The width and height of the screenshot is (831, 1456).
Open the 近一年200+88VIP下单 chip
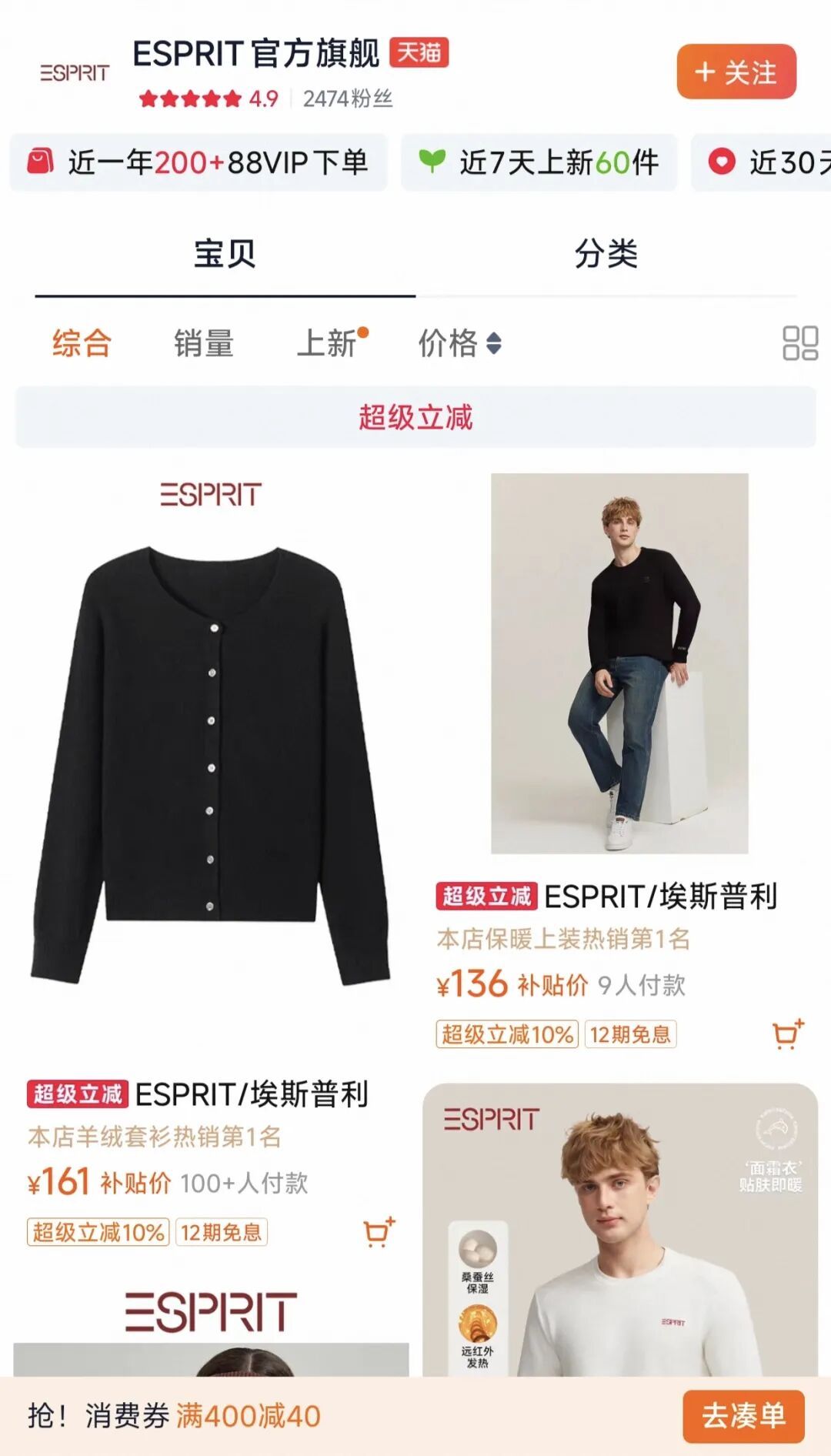pos(199,162)
